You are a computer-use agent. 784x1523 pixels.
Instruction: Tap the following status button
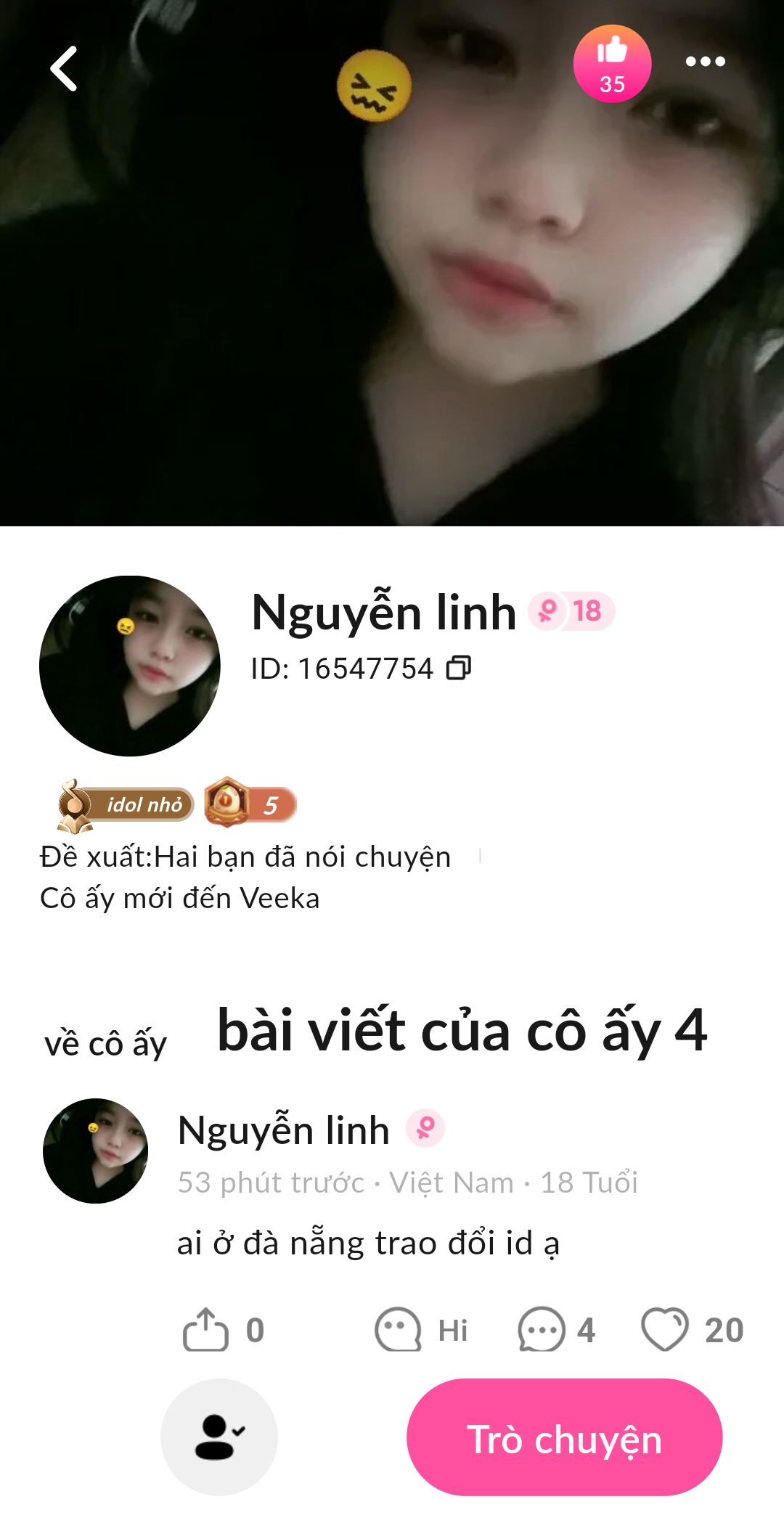click(219, 1437)
